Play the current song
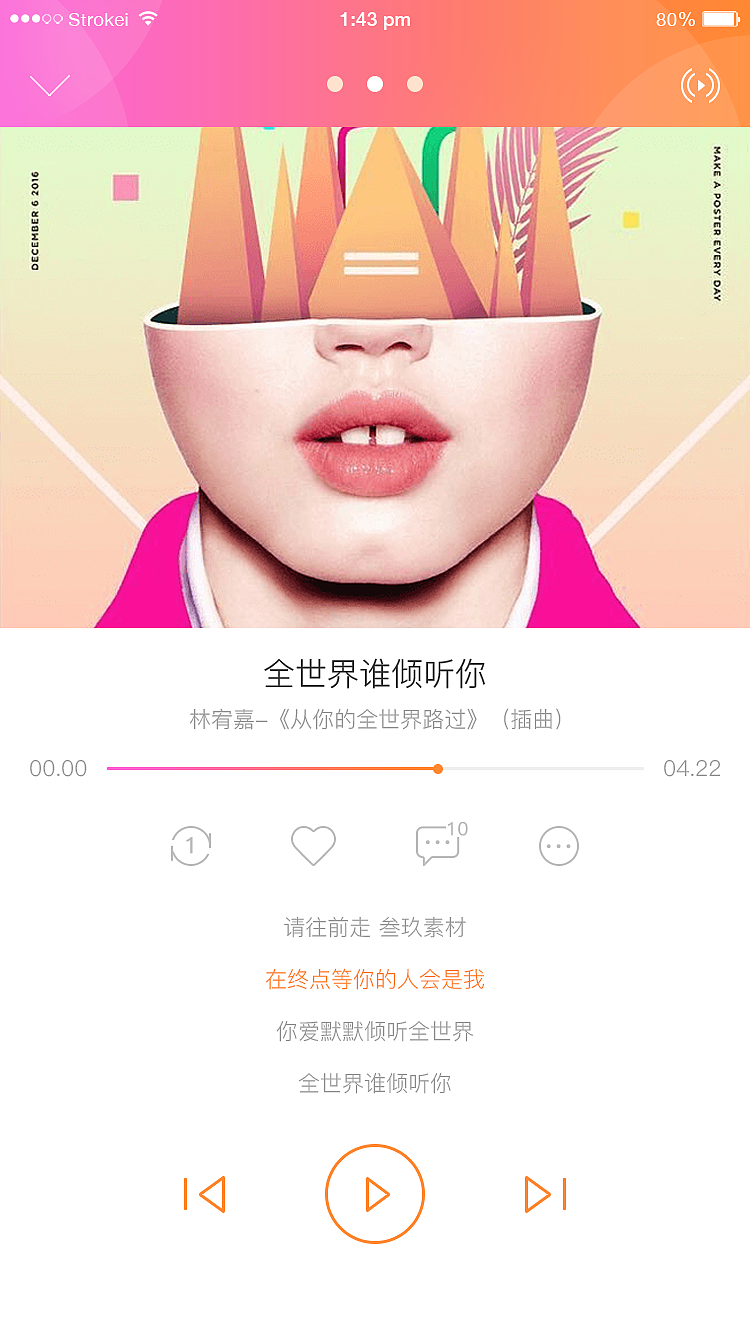The width and height of the screenshot is (750, 1334). coord(375,1194)
